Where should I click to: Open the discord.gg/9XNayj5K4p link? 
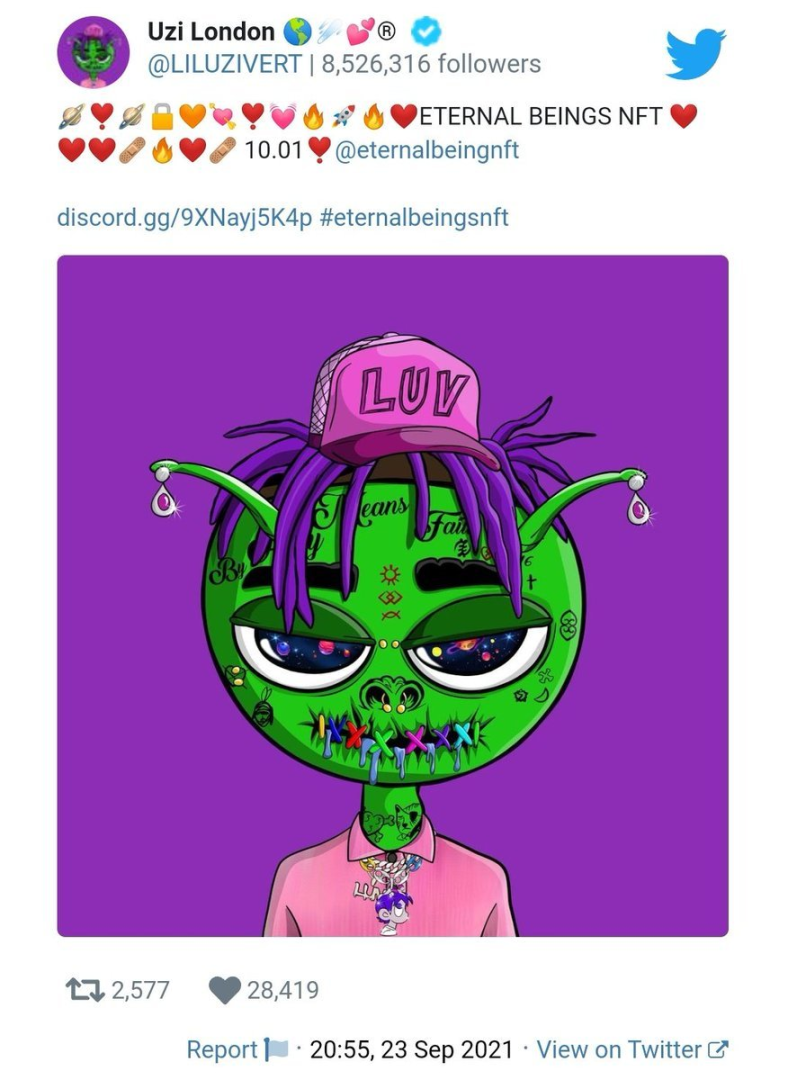pyautogui.click(x=184, y=216)
